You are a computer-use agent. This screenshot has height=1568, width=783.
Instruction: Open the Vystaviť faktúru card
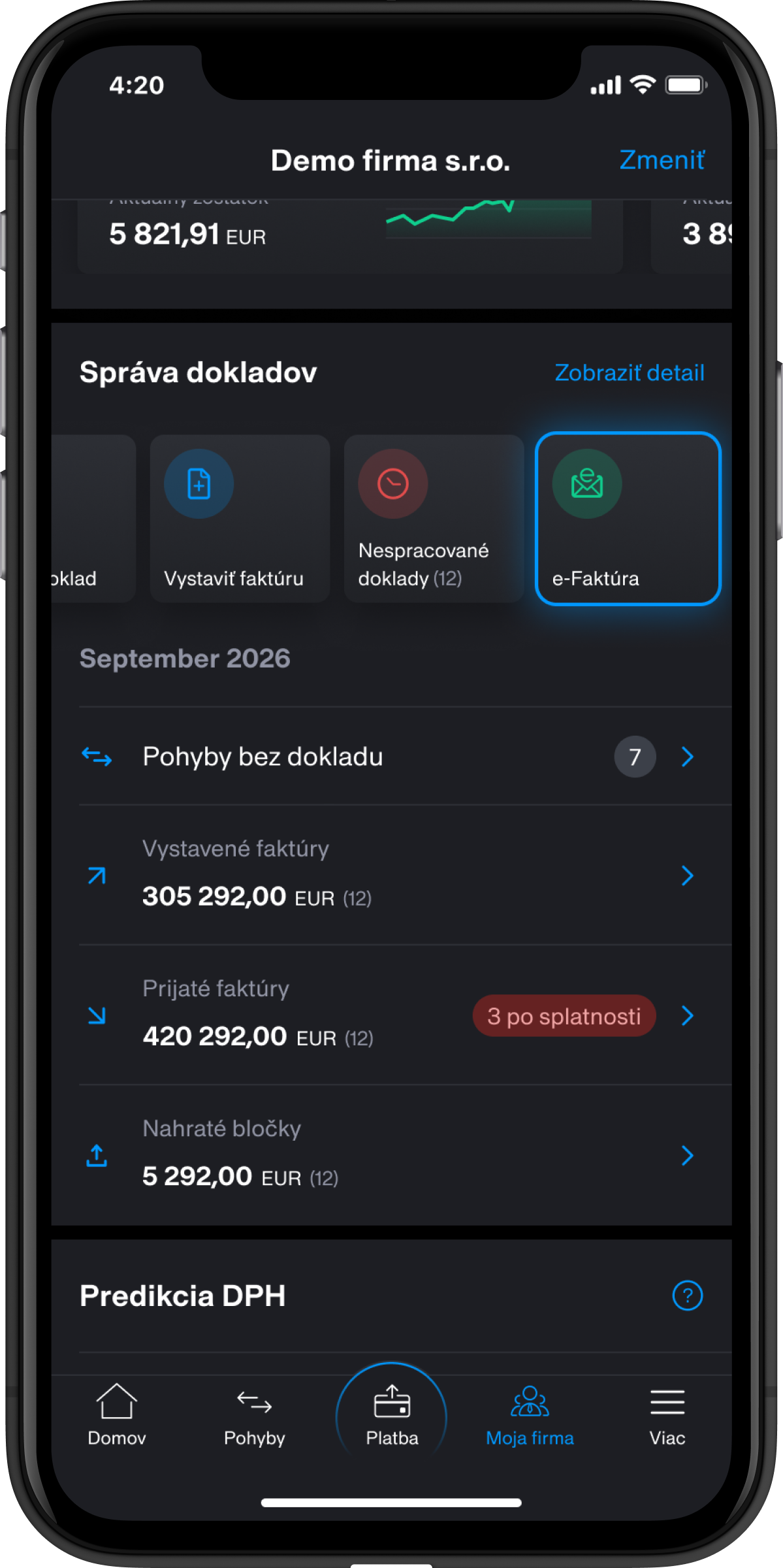[x=240, y=518]
